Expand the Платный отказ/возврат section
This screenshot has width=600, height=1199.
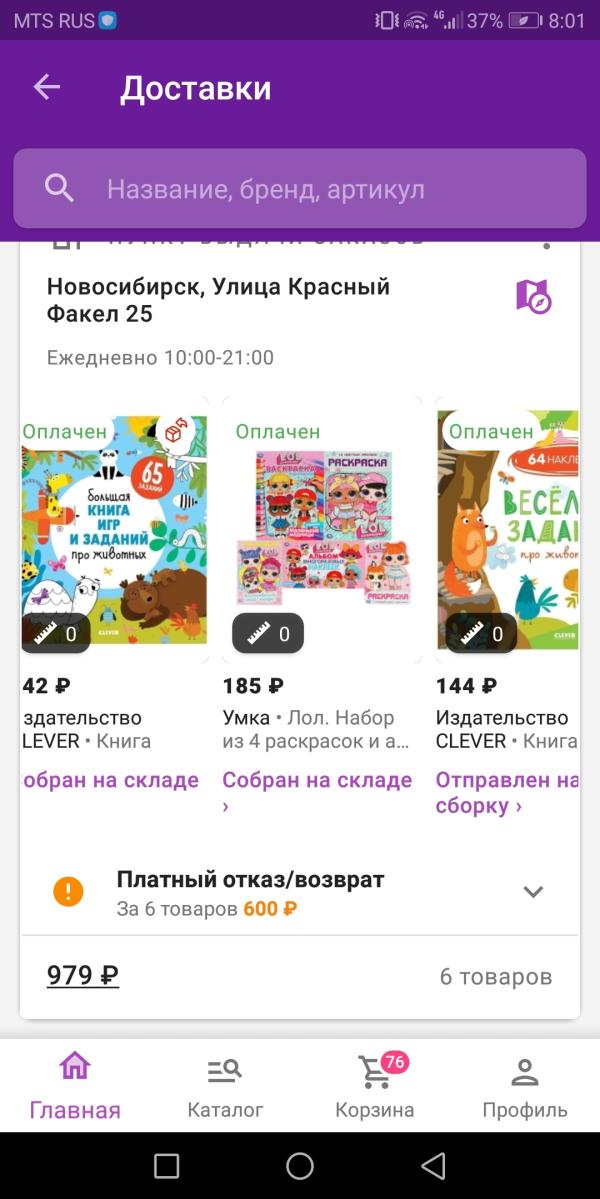point(533,892)
